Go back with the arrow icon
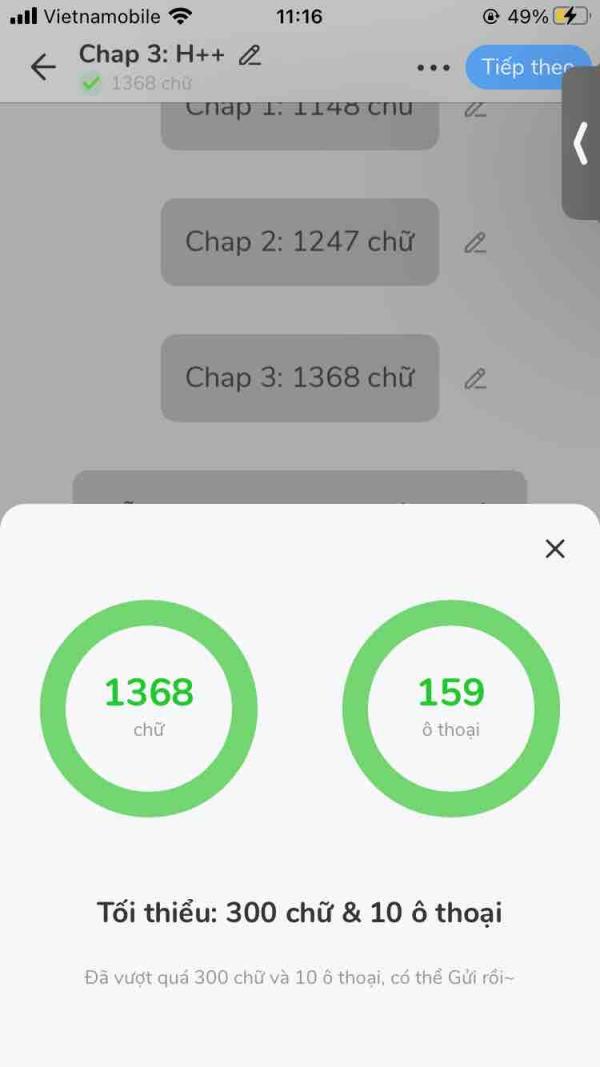The height and width of the screenshot is (1067, 600). point(43,67)
